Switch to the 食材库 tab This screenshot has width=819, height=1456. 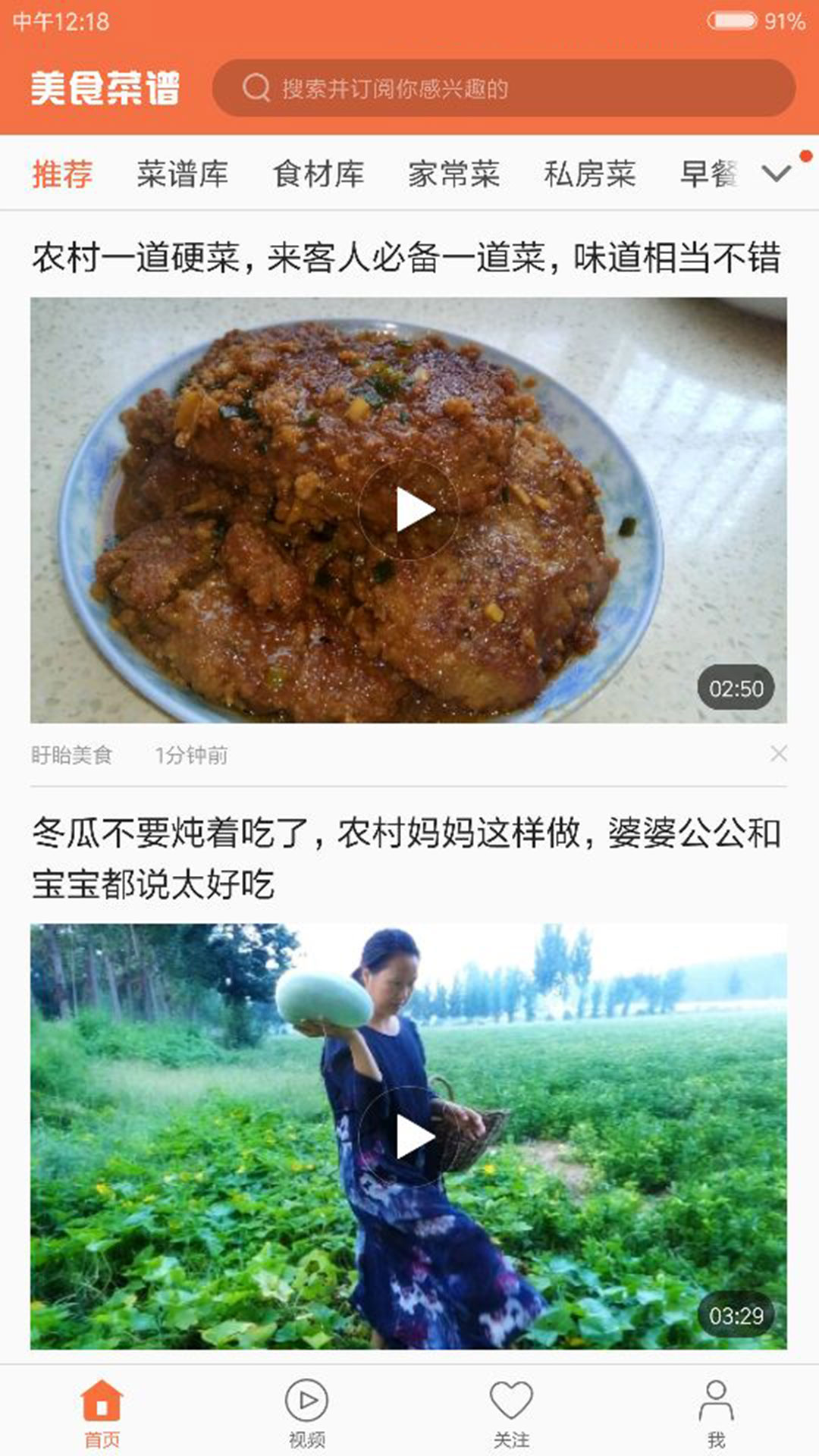point(318,174)
